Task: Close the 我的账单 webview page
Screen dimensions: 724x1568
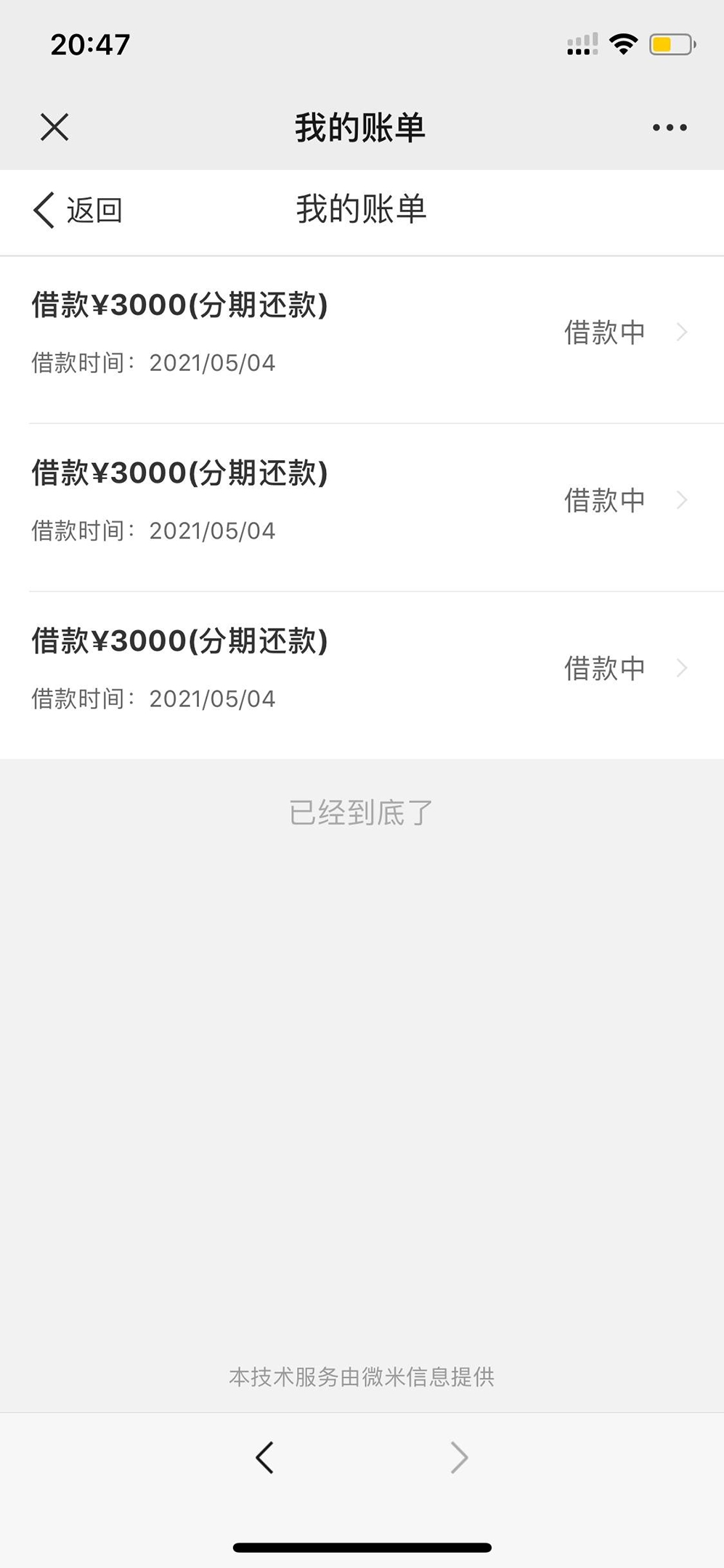Action: [x=54, y=127]
